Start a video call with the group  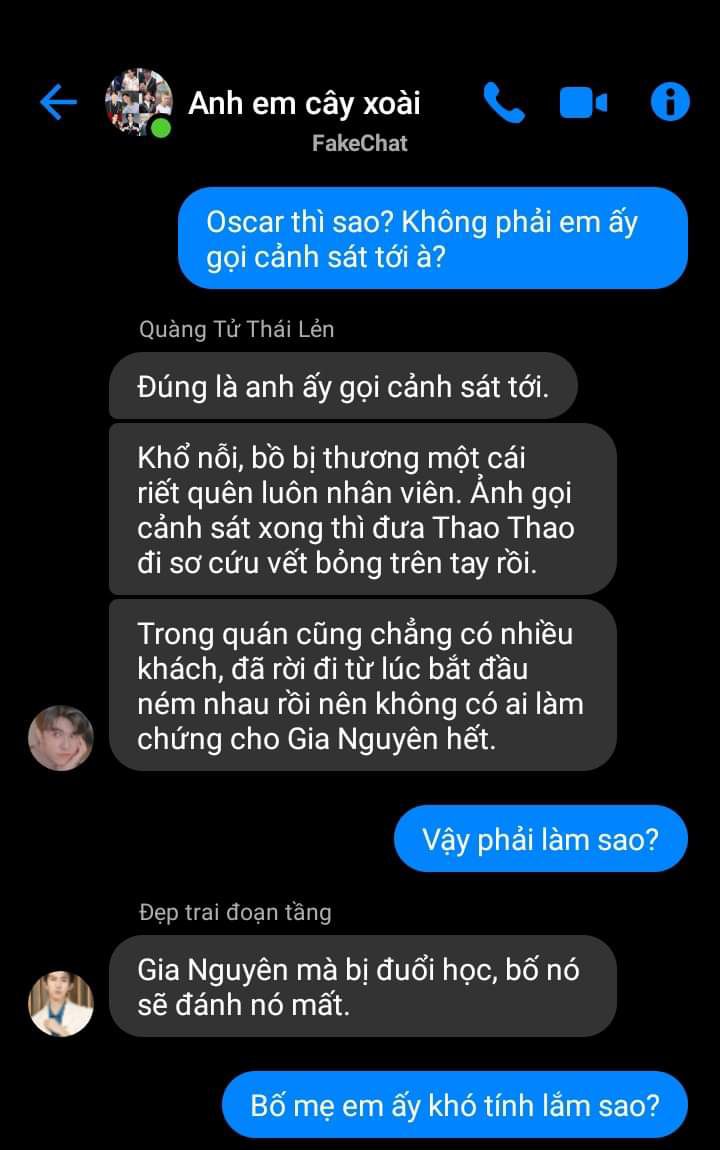583,102
